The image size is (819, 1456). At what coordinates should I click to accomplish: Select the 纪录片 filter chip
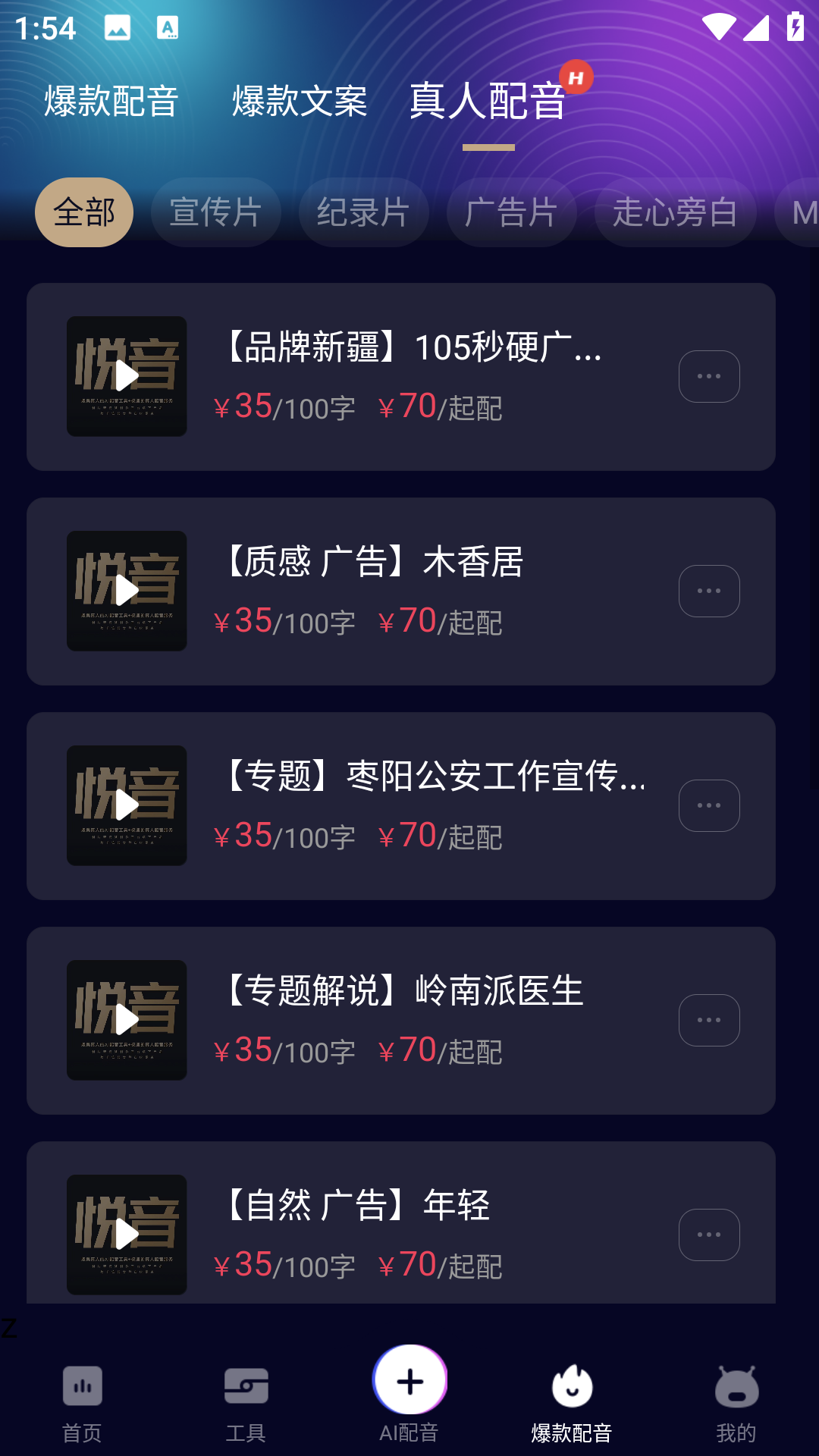coord(363,212)
